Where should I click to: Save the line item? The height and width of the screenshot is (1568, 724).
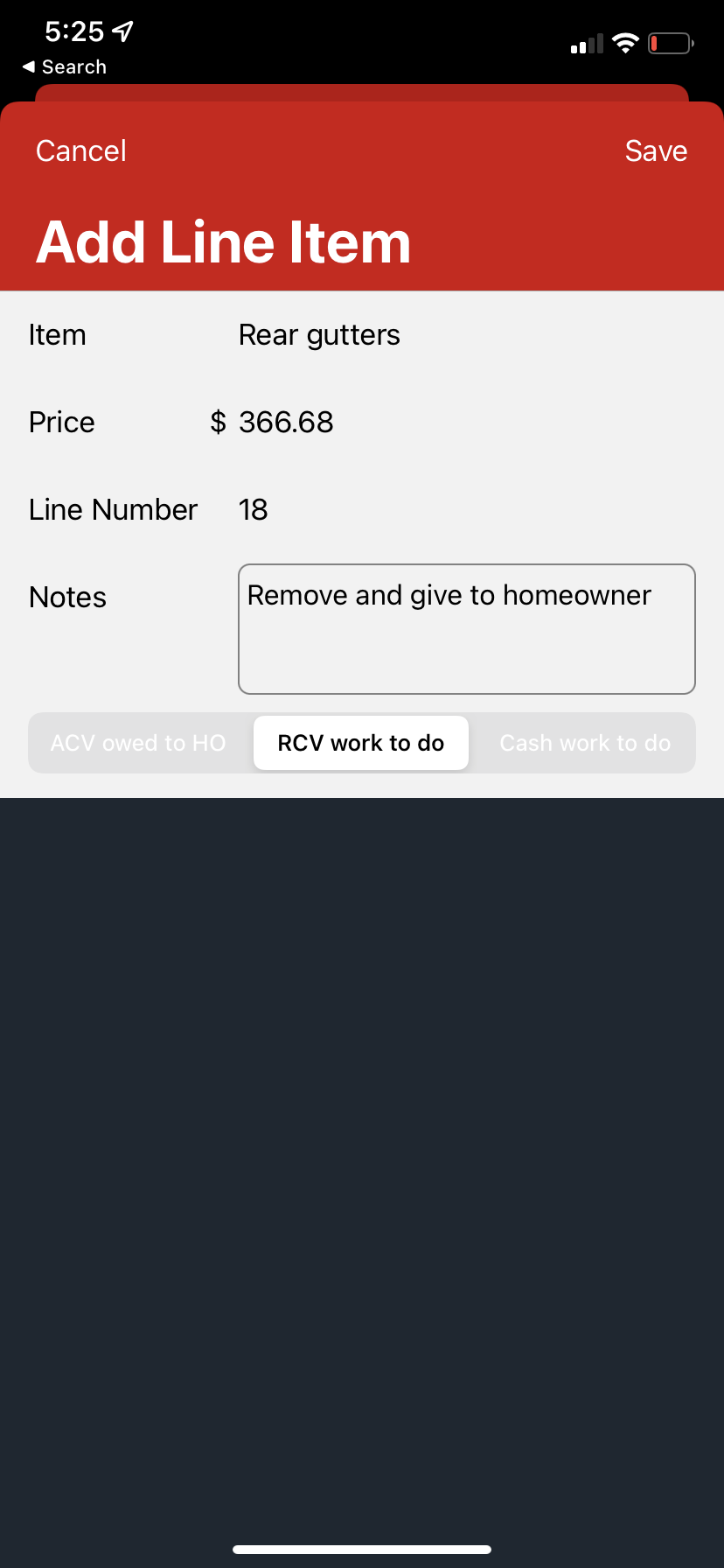point(656,150)
